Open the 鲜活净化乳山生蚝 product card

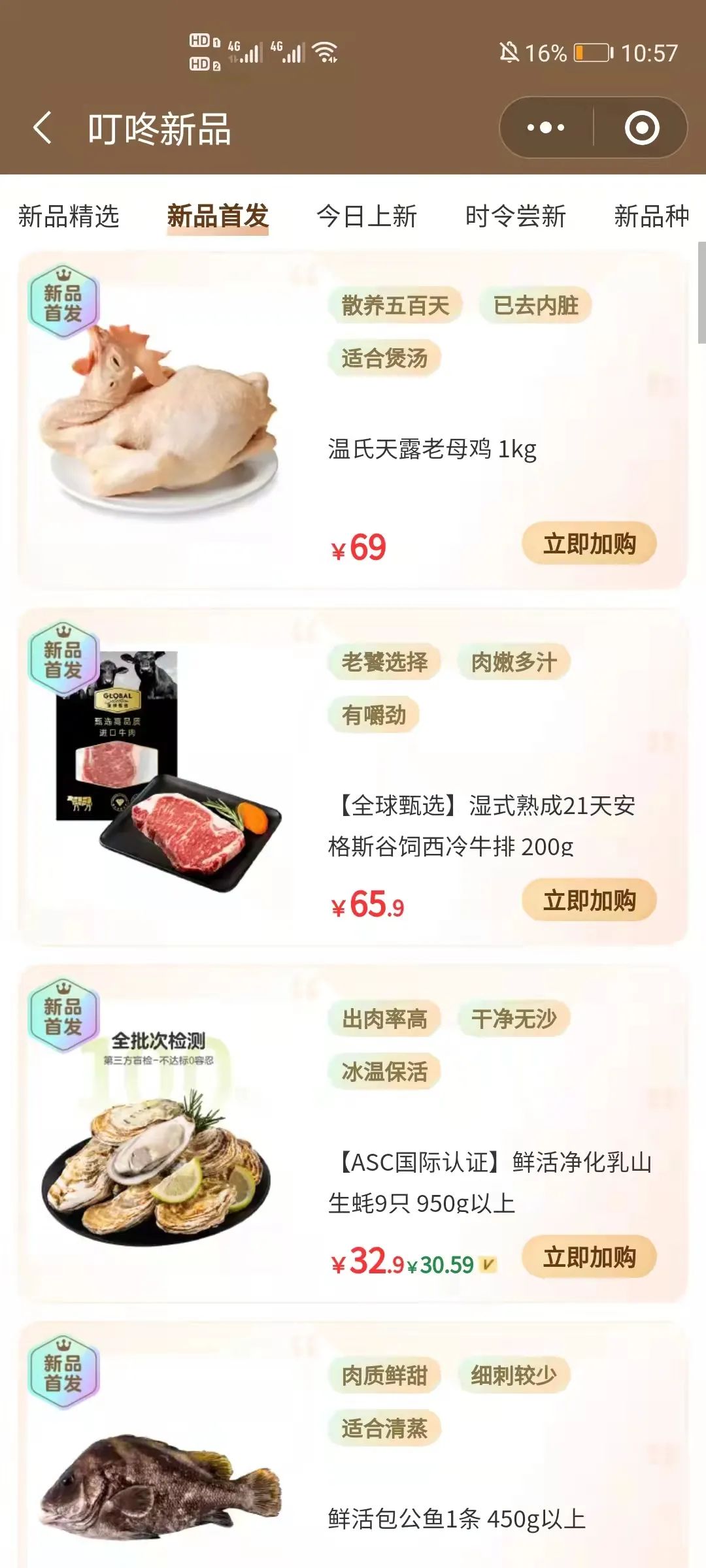pyautogui.click(x=352, y=1134)
